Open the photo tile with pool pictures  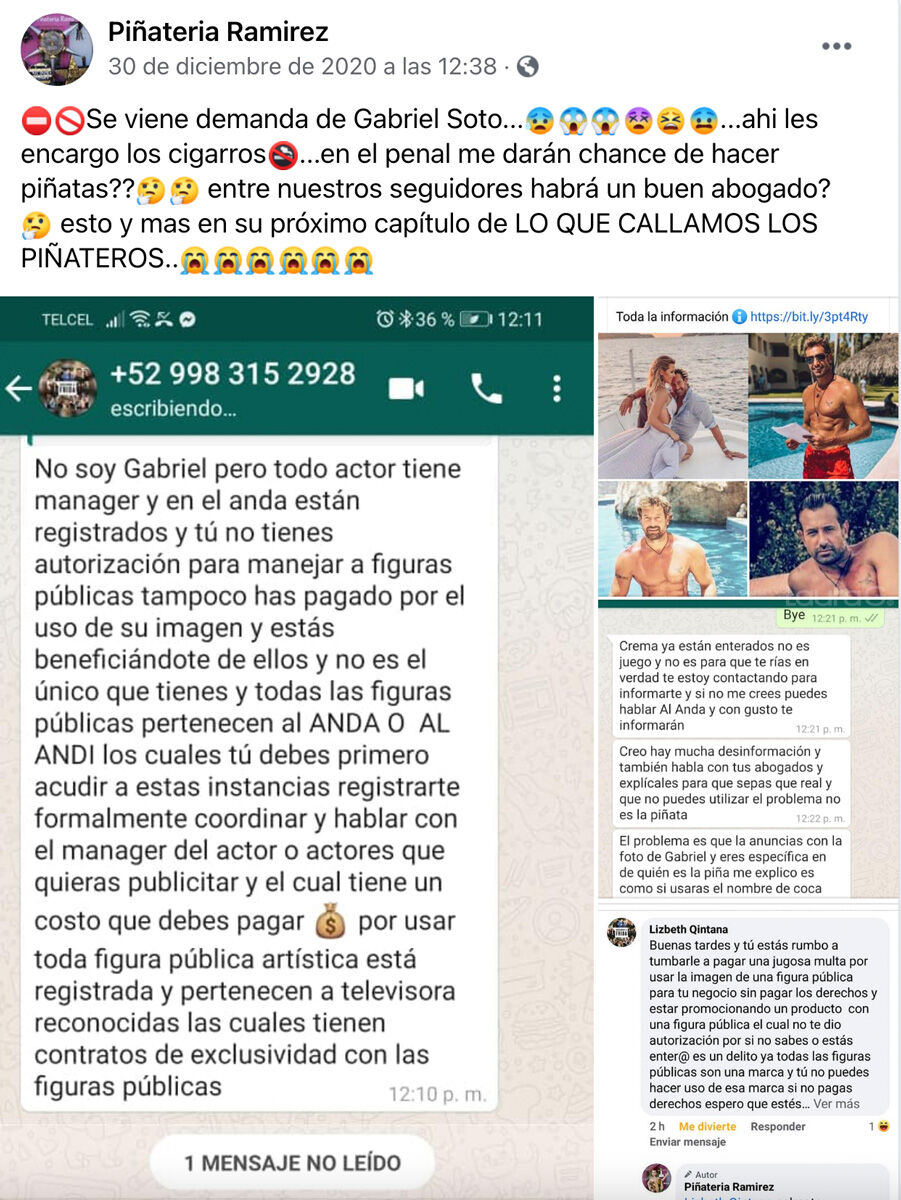[x=748, y=600]
